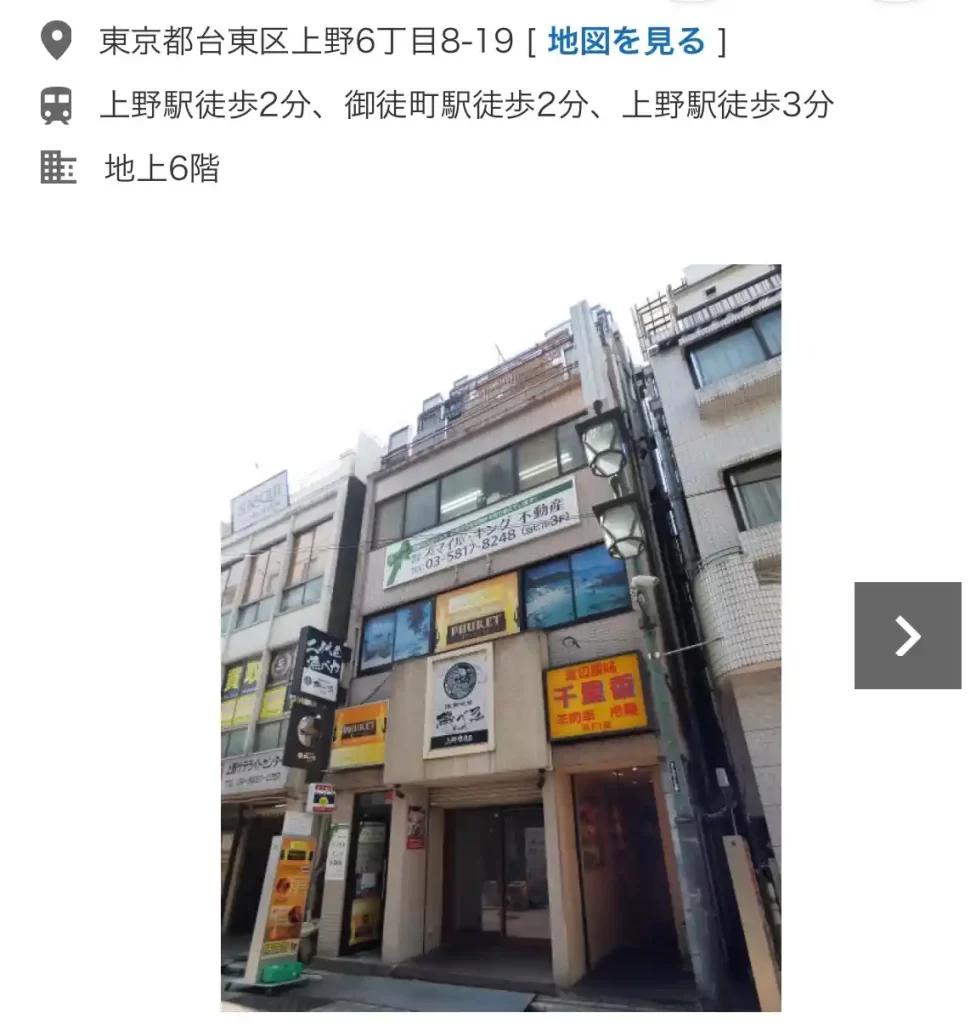The height and width of the screenshot is (1024, 976).
Task: Open the 地図を見る map link
Action: [x=626, y=42]
